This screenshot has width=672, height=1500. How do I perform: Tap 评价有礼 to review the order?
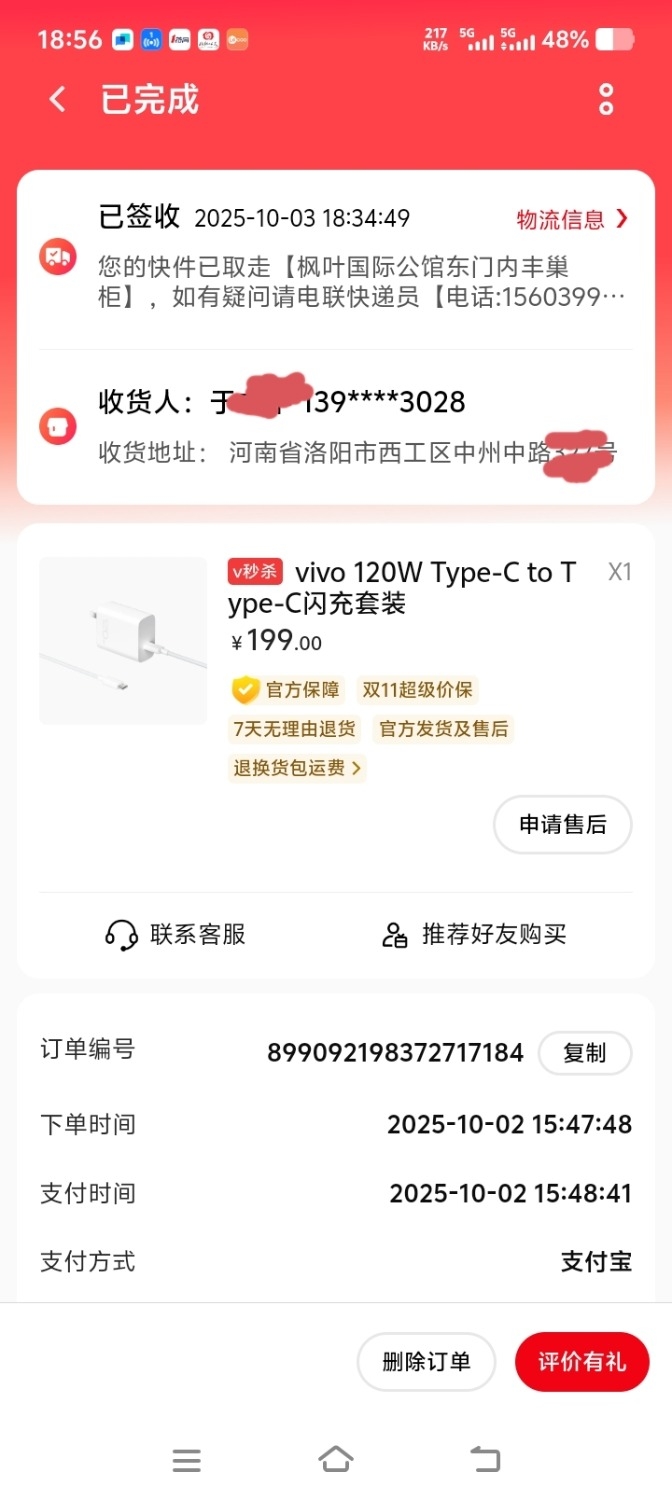pos(581,1361)
